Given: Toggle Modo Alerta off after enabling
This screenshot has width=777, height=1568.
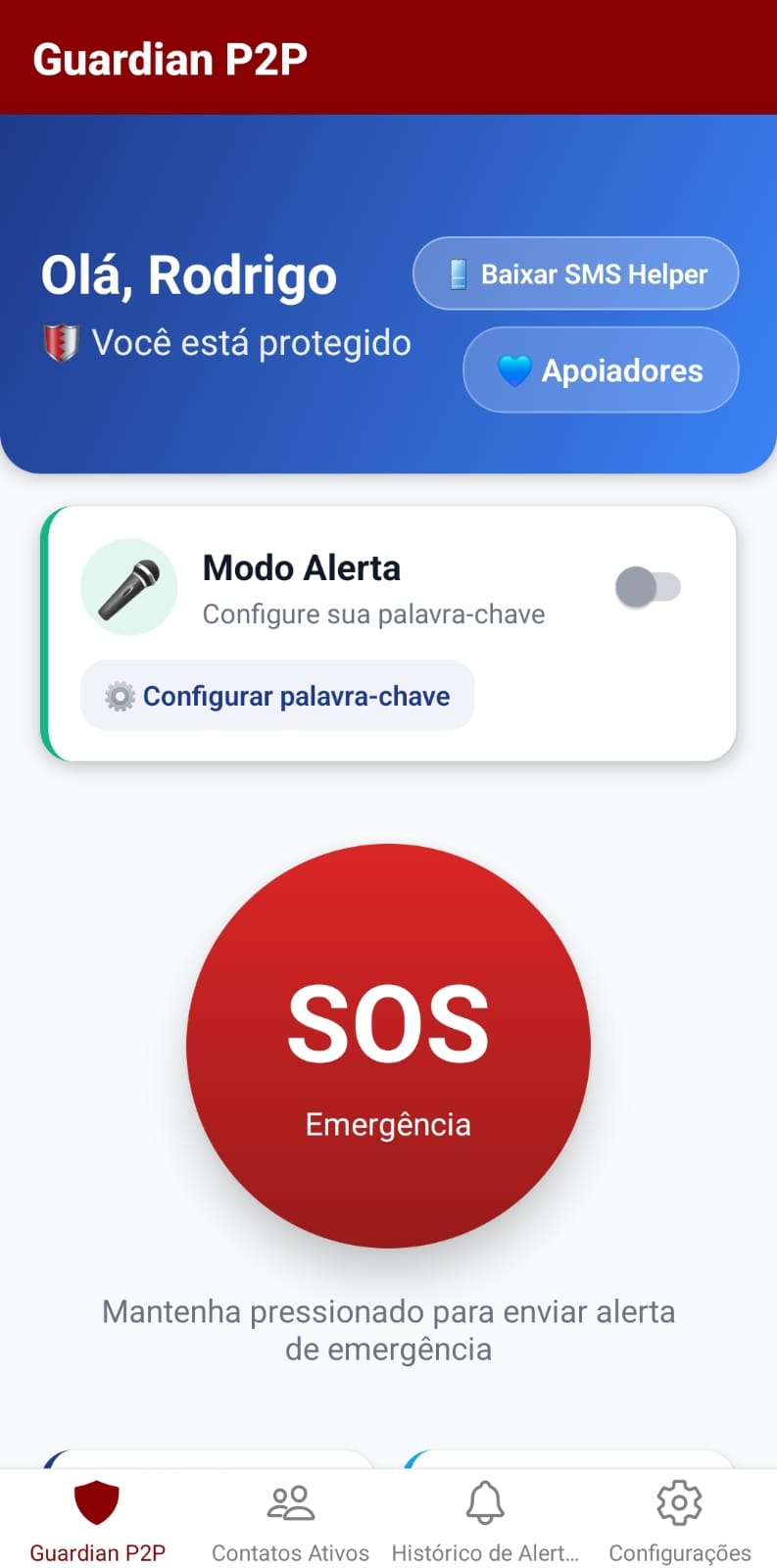Looking at the screenshot, I should [x=647, y=587].
